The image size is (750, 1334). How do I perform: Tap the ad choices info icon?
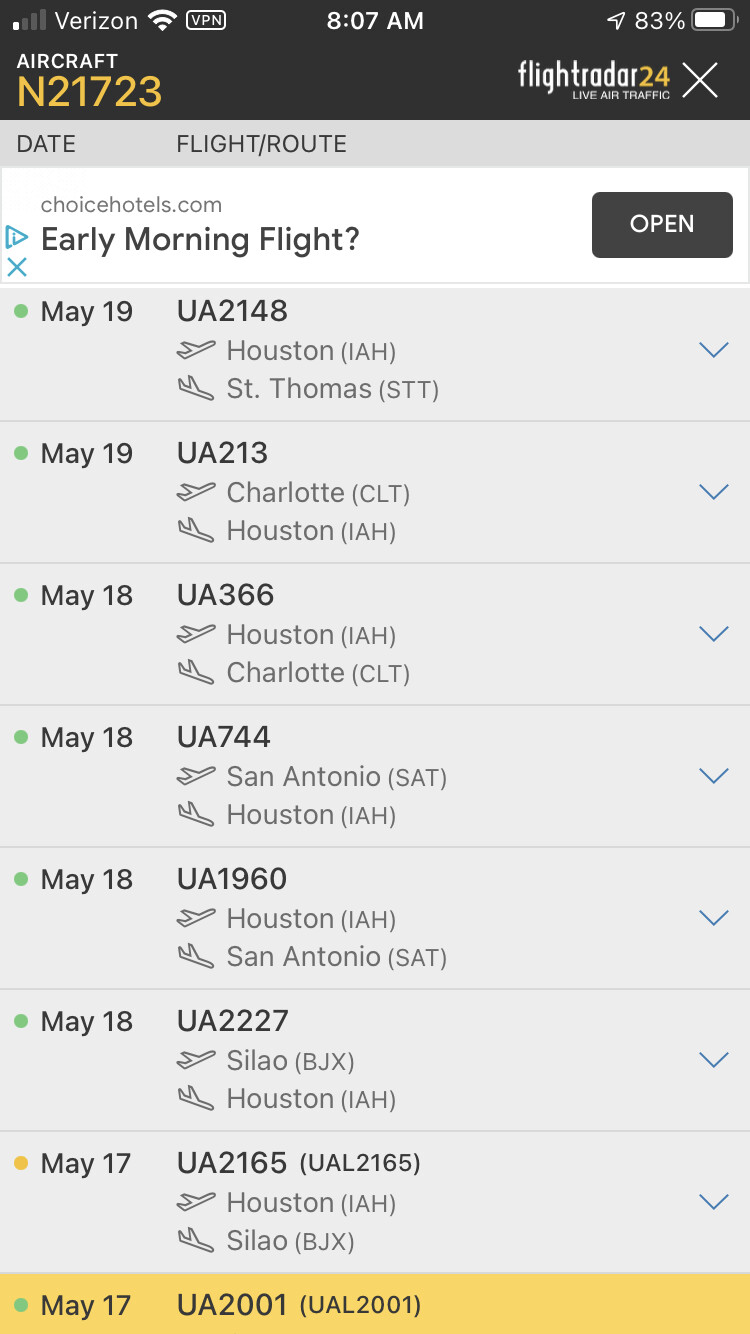click(x=17, y=237)
